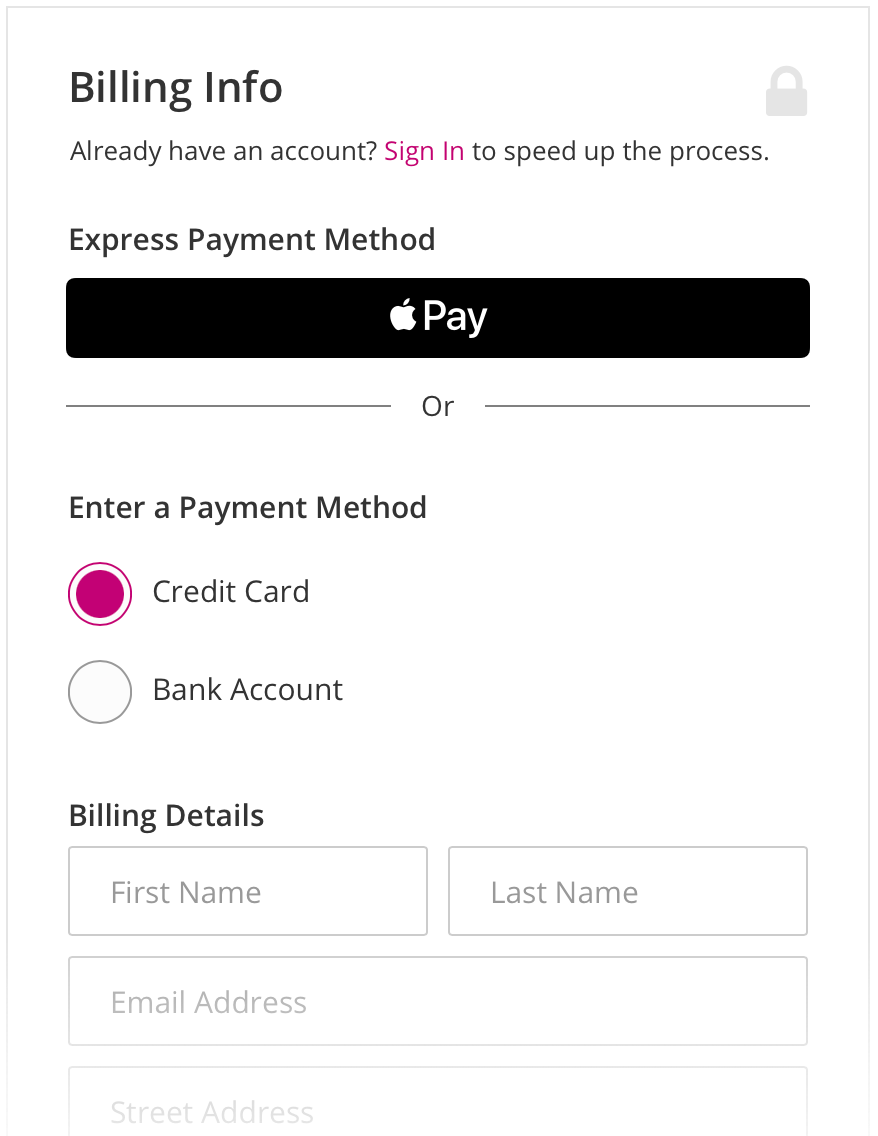Choose Bank Account payment option
This screenshot has height=1136, width=878.
click(x=100, y=692)
